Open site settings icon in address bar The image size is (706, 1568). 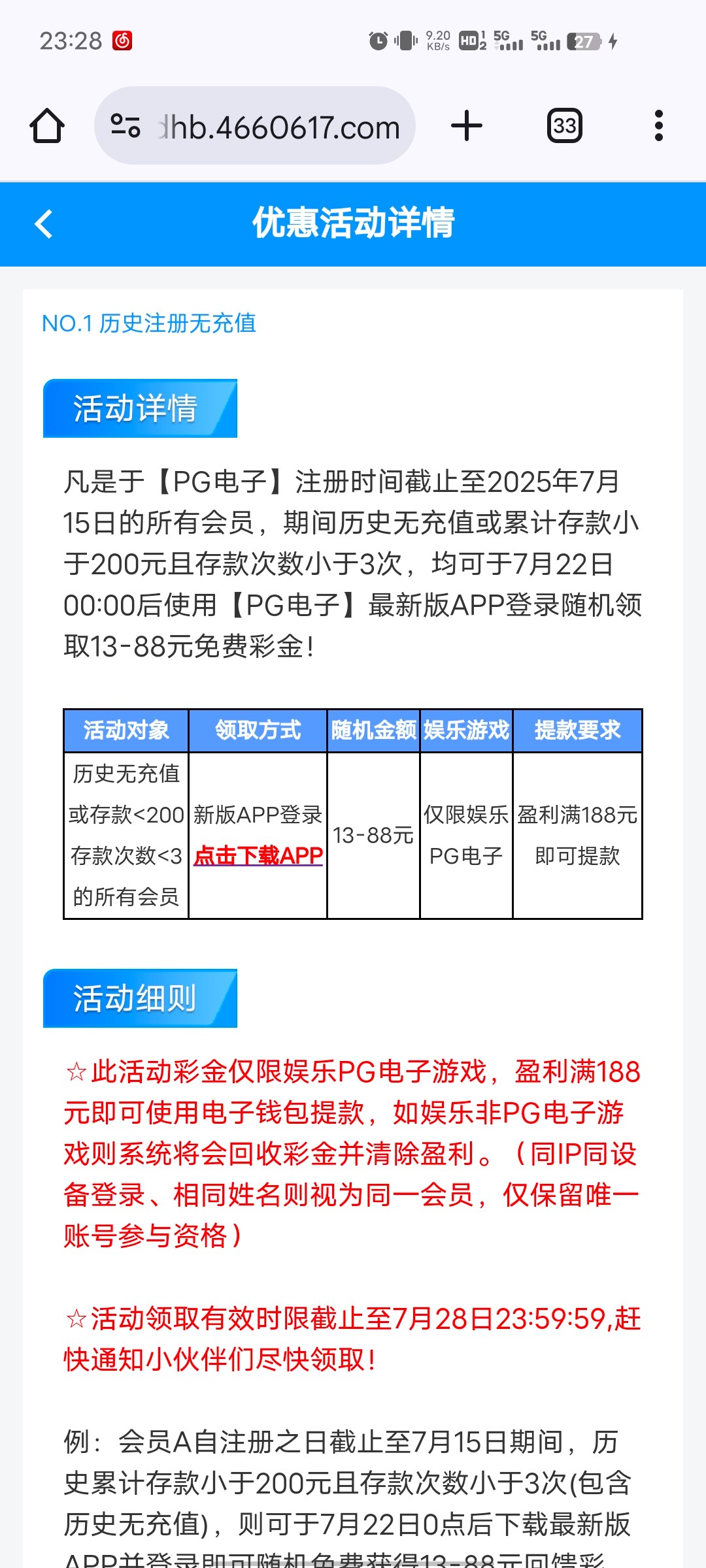(x=126, y=125)
